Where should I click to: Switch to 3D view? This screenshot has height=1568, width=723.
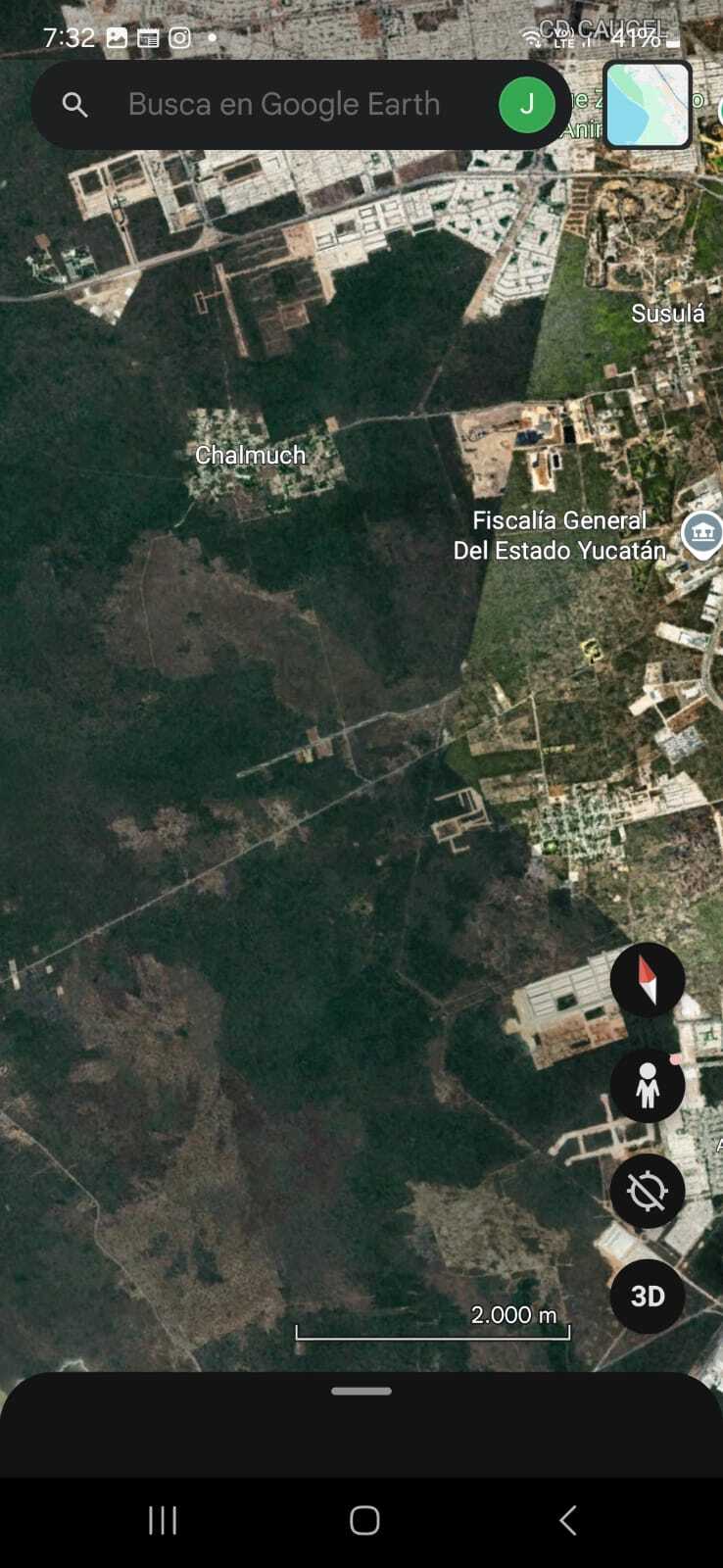point(647,1297)
